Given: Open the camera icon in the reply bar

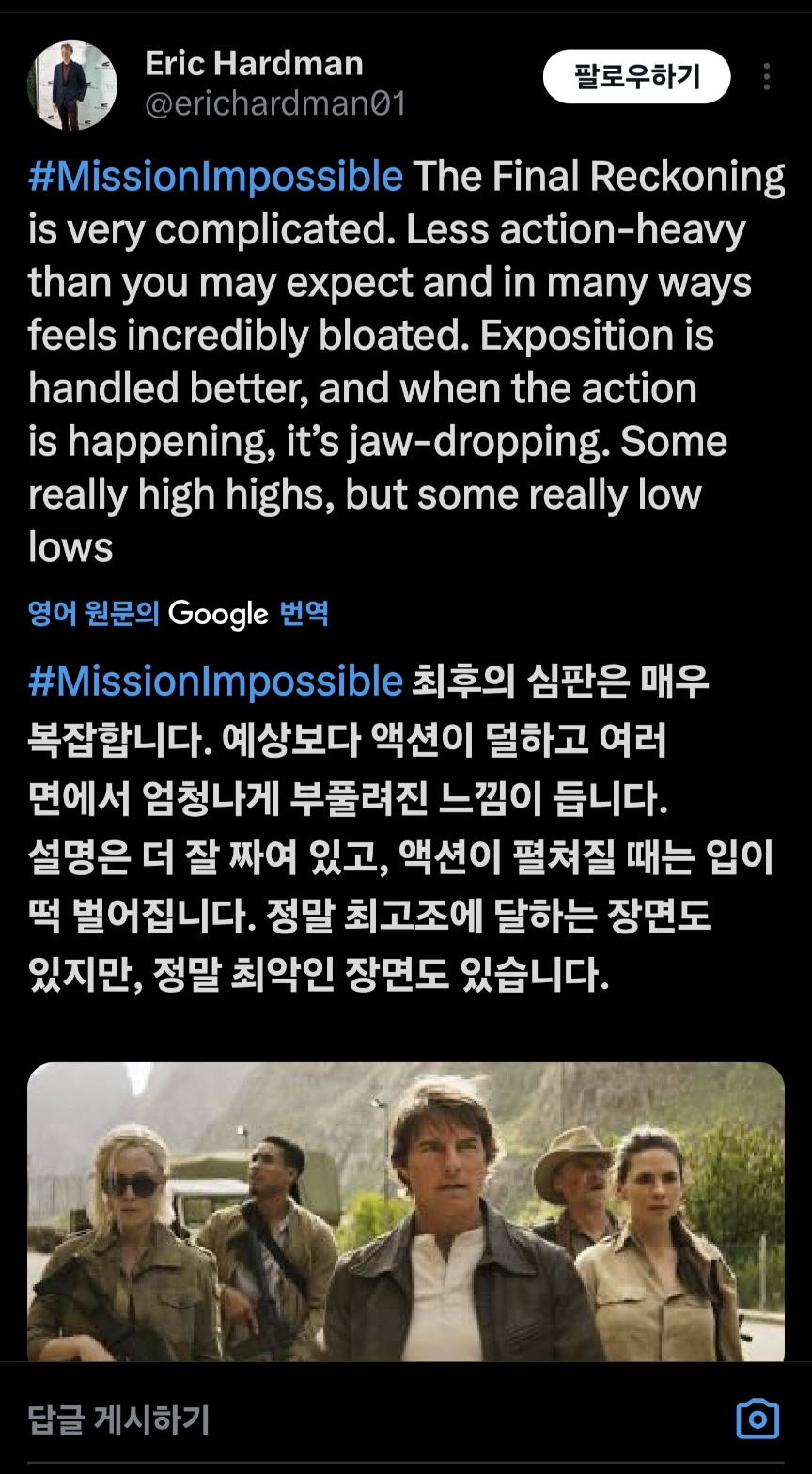Looking at the screenshot, I should [757, 1419].
